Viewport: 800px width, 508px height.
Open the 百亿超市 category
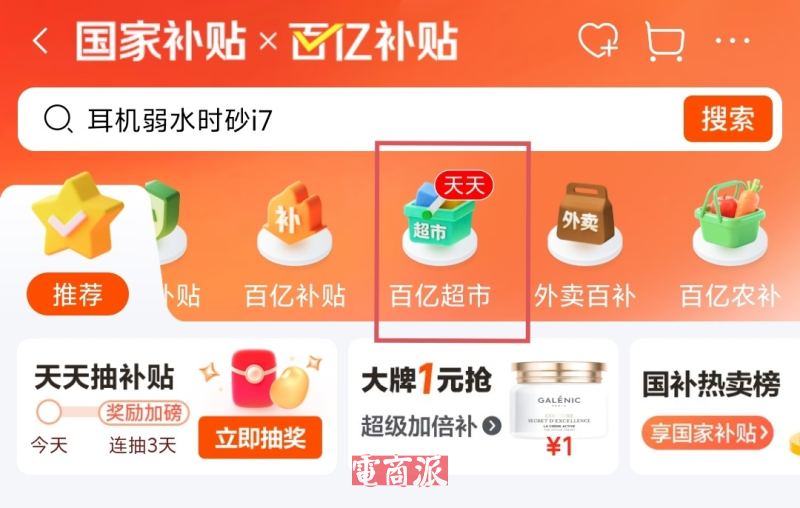click(440, 250)
